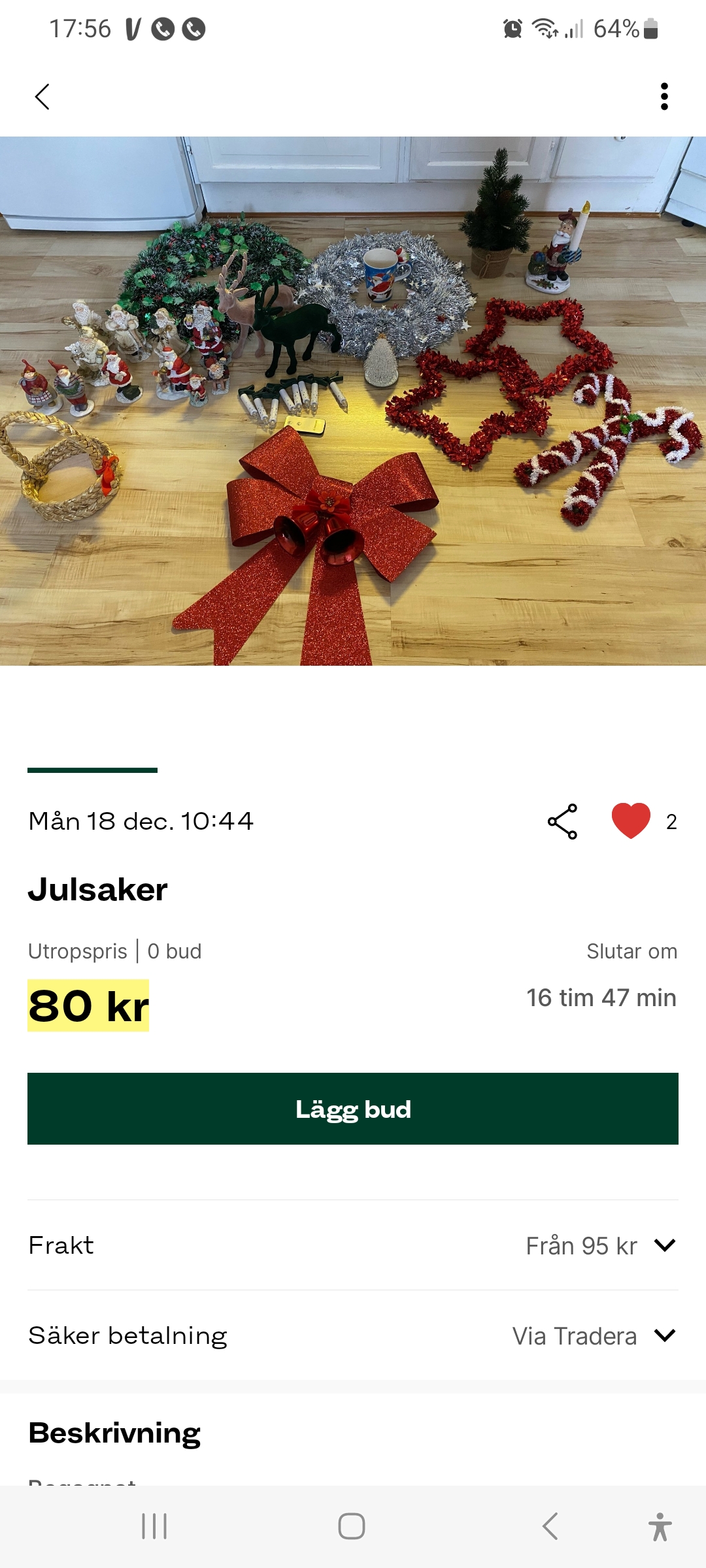Open recent apps from the navigation bar
Viewport: 706px width, 1568px height.
155,1526
